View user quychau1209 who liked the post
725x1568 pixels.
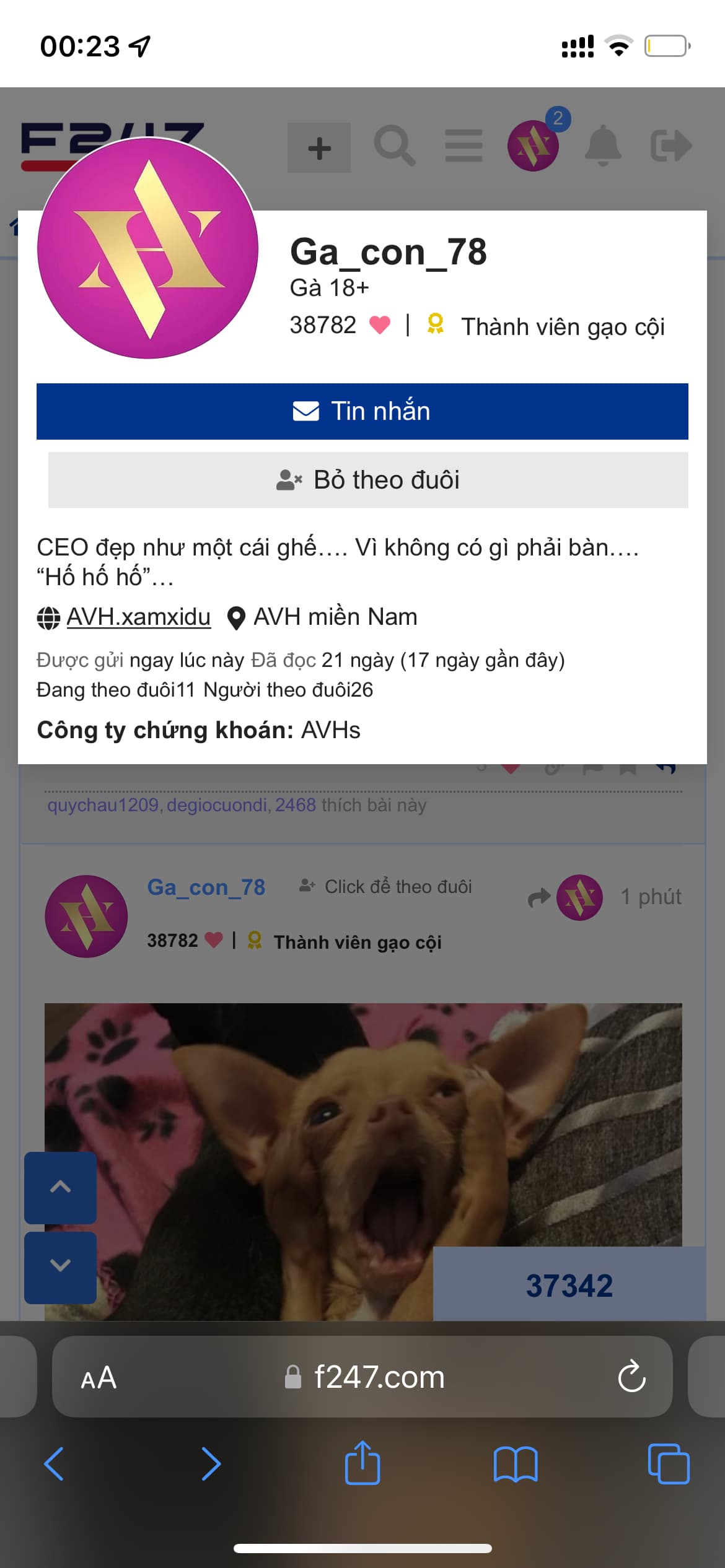103,805
